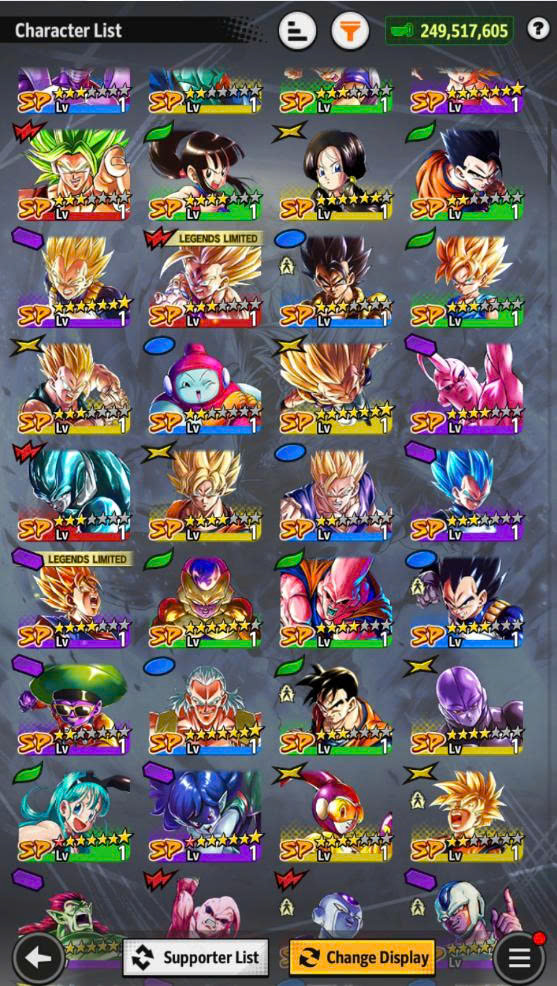The height and width of the screenshot is (986, 557).
Task: Open the sort order button
Action: click(297, 31)
